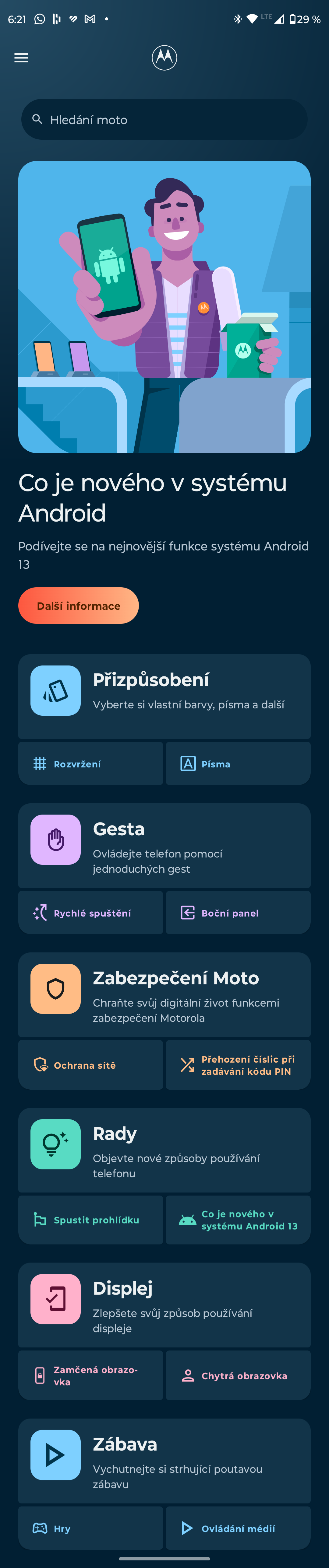Image resolution: width=329 pixels, height=1568 pixels.
Task: Select Rychlé spuštění
Action: [90, 913]
